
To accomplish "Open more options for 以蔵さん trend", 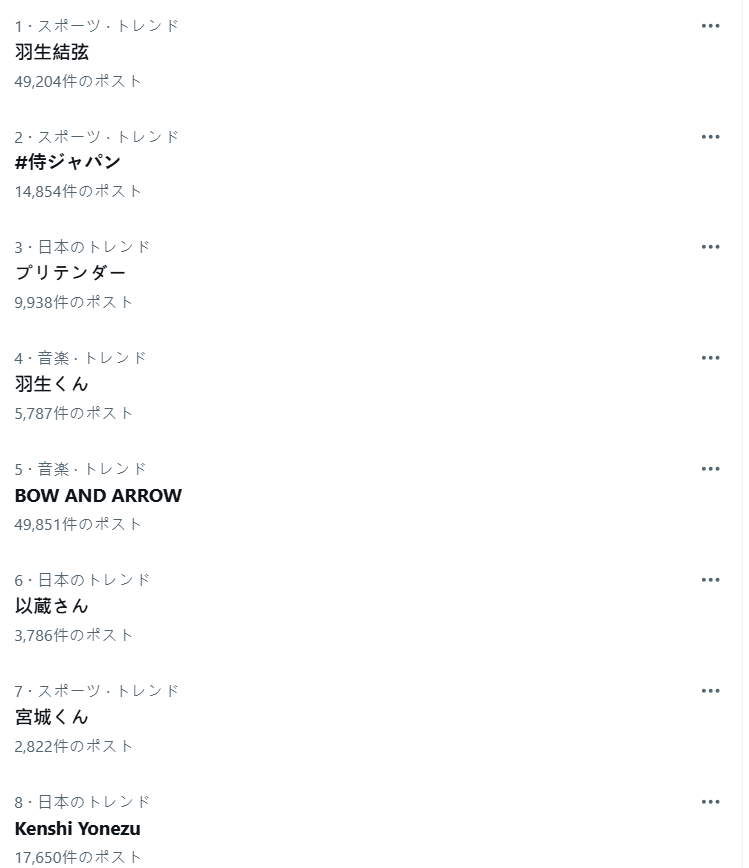I will [710, 580].
